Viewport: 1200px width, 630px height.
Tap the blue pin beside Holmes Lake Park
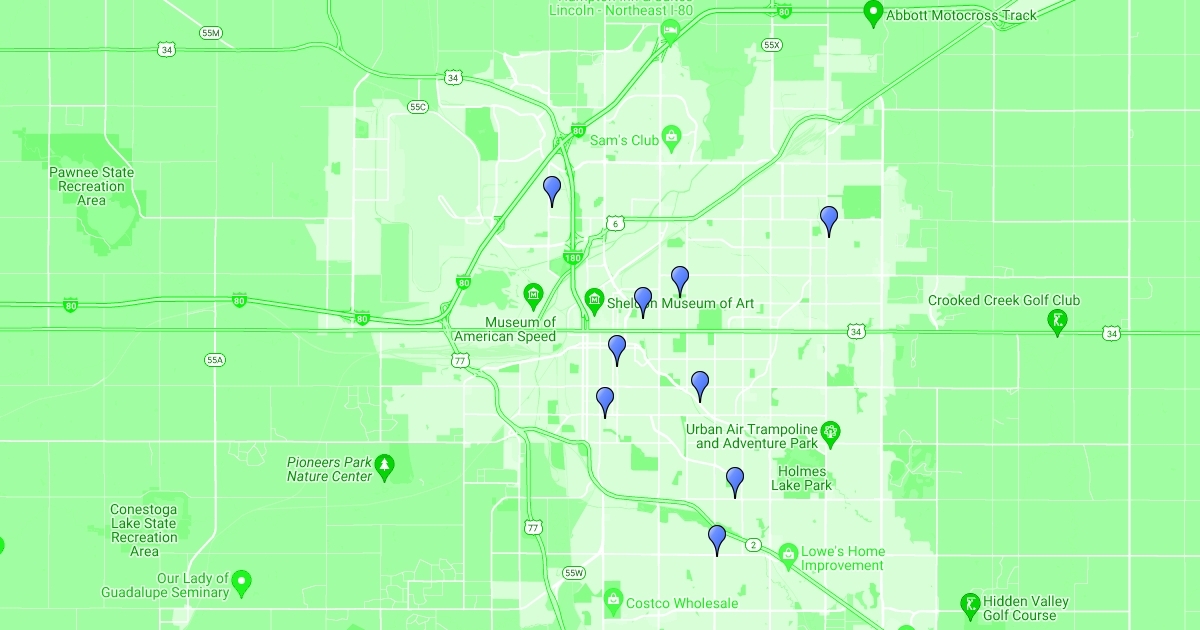[x=735, y=480]
